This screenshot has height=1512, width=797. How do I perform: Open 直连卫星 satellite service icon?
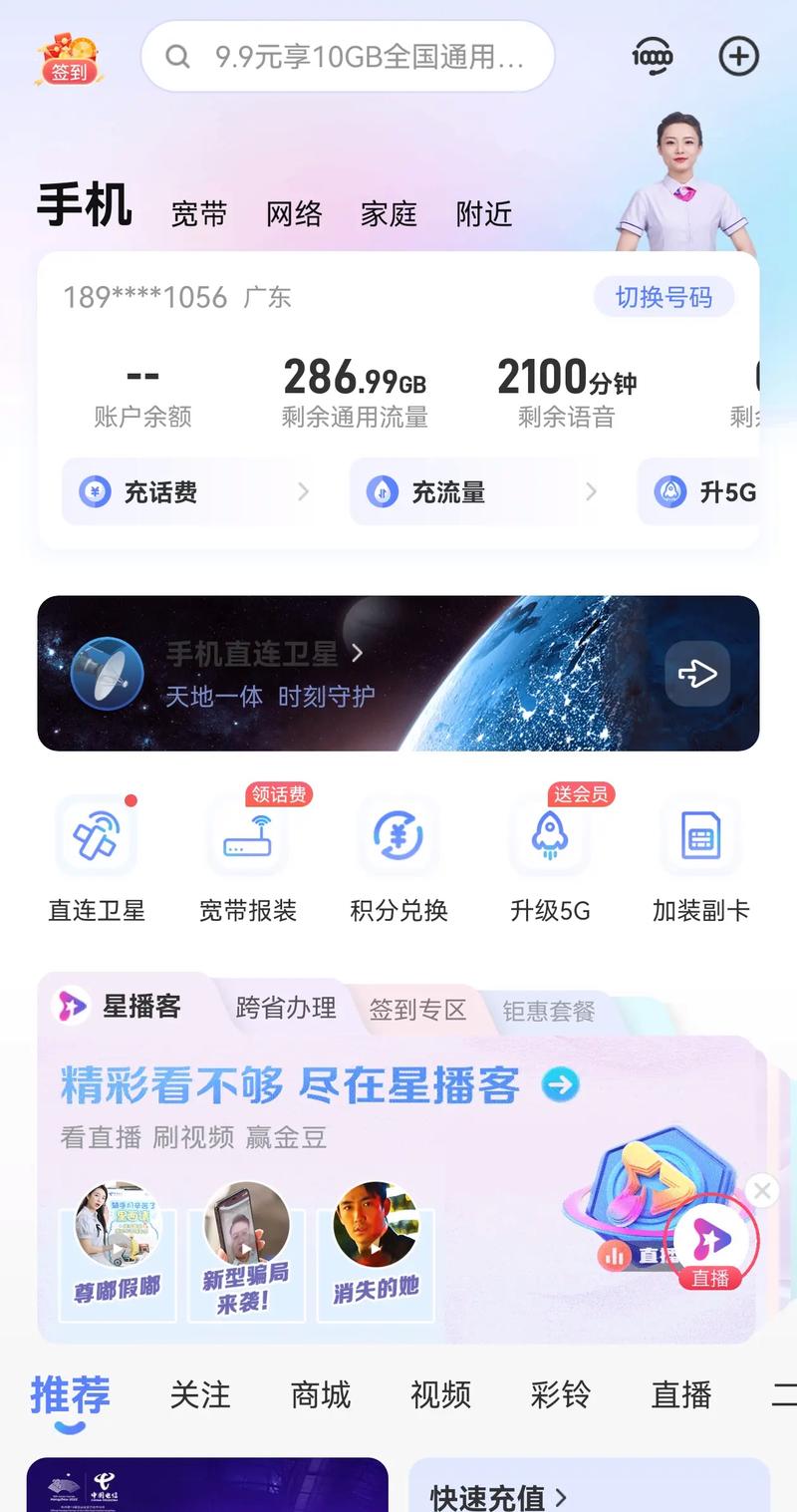click(96, 837)
